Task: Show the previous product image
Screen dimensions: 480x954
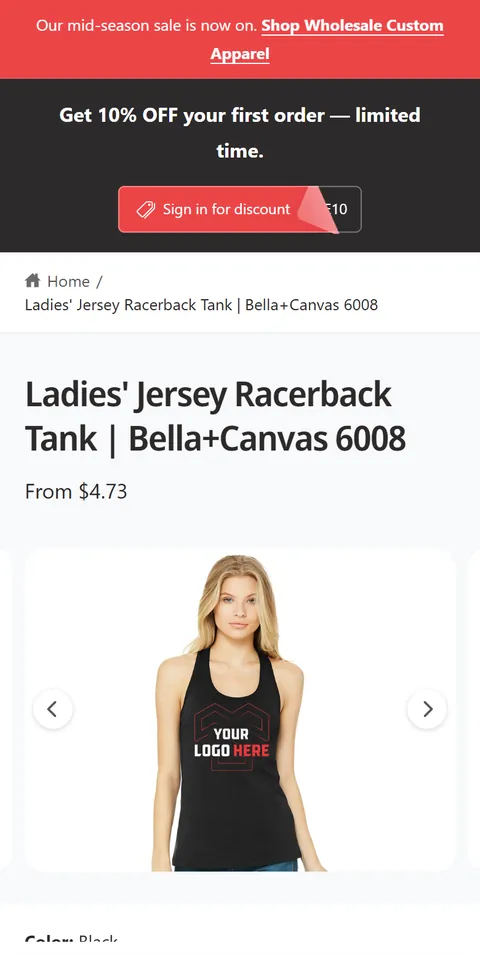Action: pyautogui.click(x=53, y=709)
